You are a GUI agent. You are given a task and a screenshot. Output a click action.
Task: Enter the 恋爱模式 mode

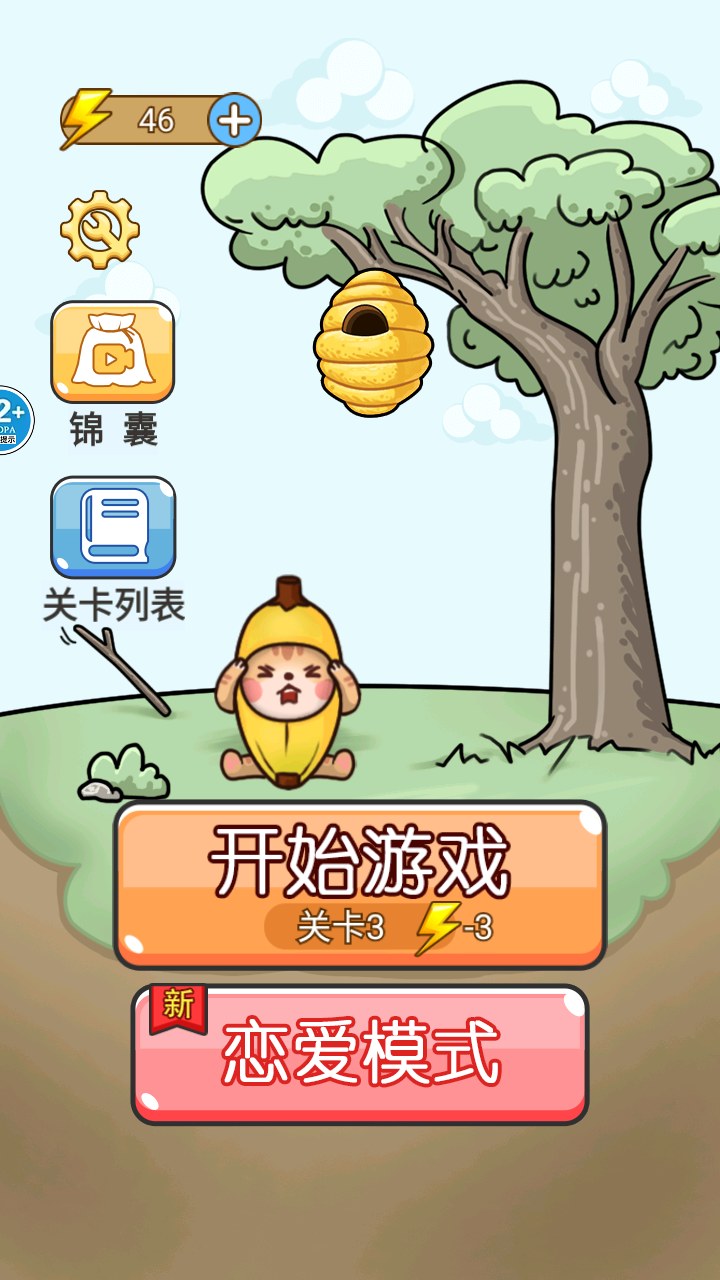coord(360,1054)
